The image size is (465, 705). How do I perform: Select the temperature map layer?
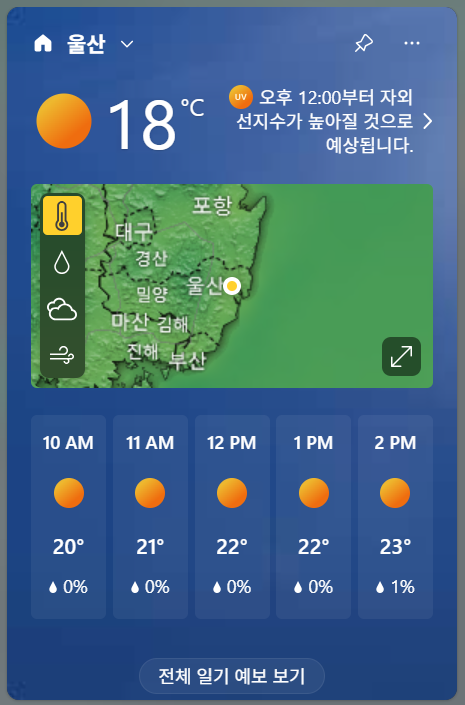coord(62,216)
